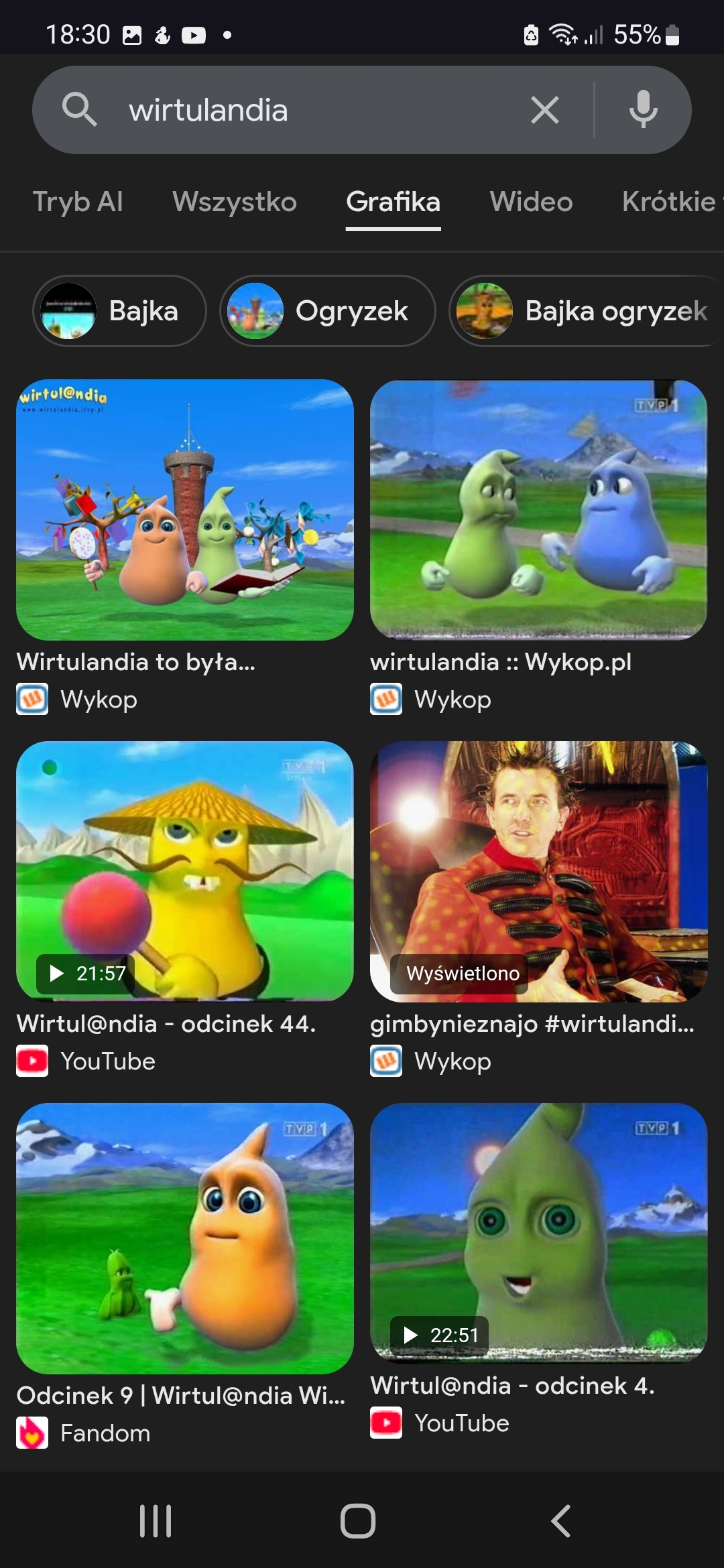Go back with the system back button

tap(560, 1520)
